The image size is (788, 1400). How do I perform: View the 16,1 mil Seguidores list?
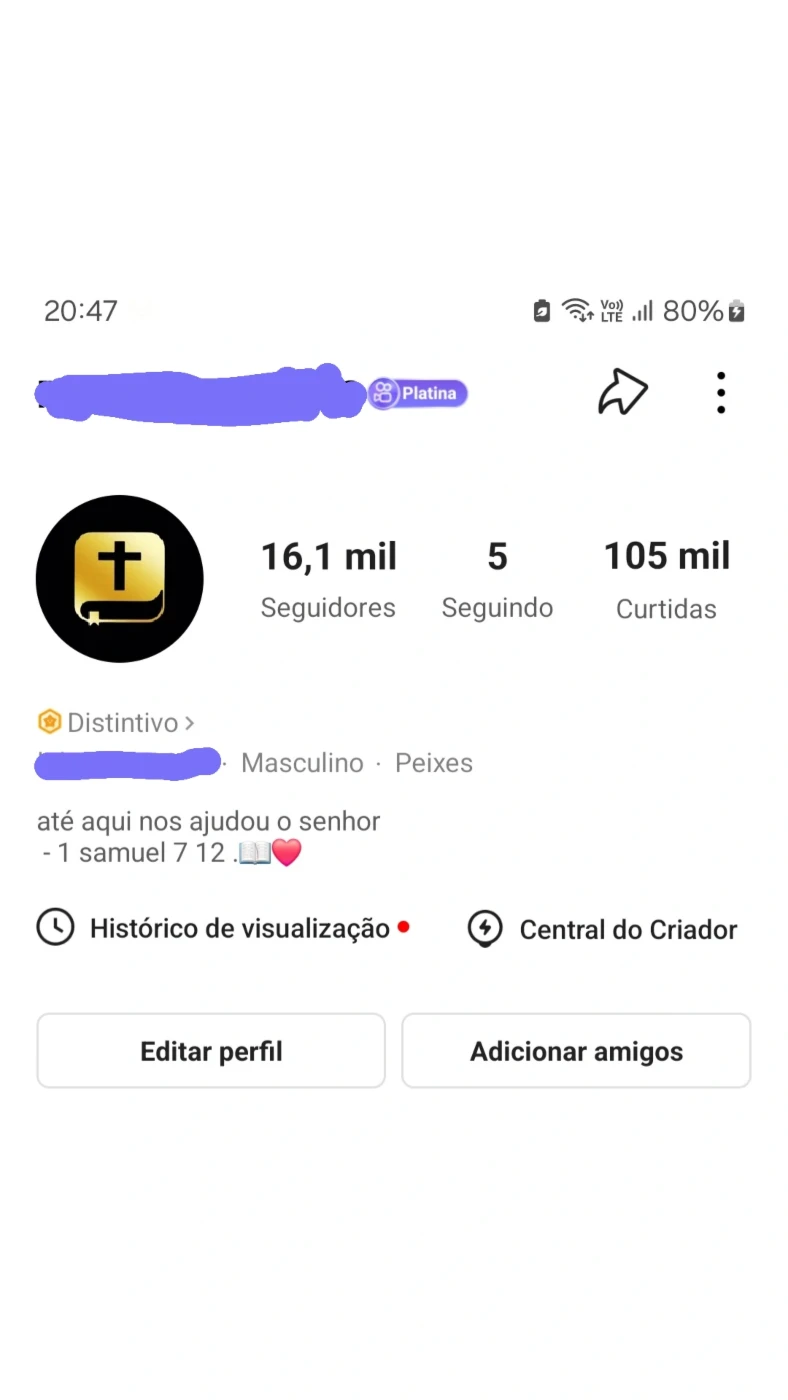point(328,580)
